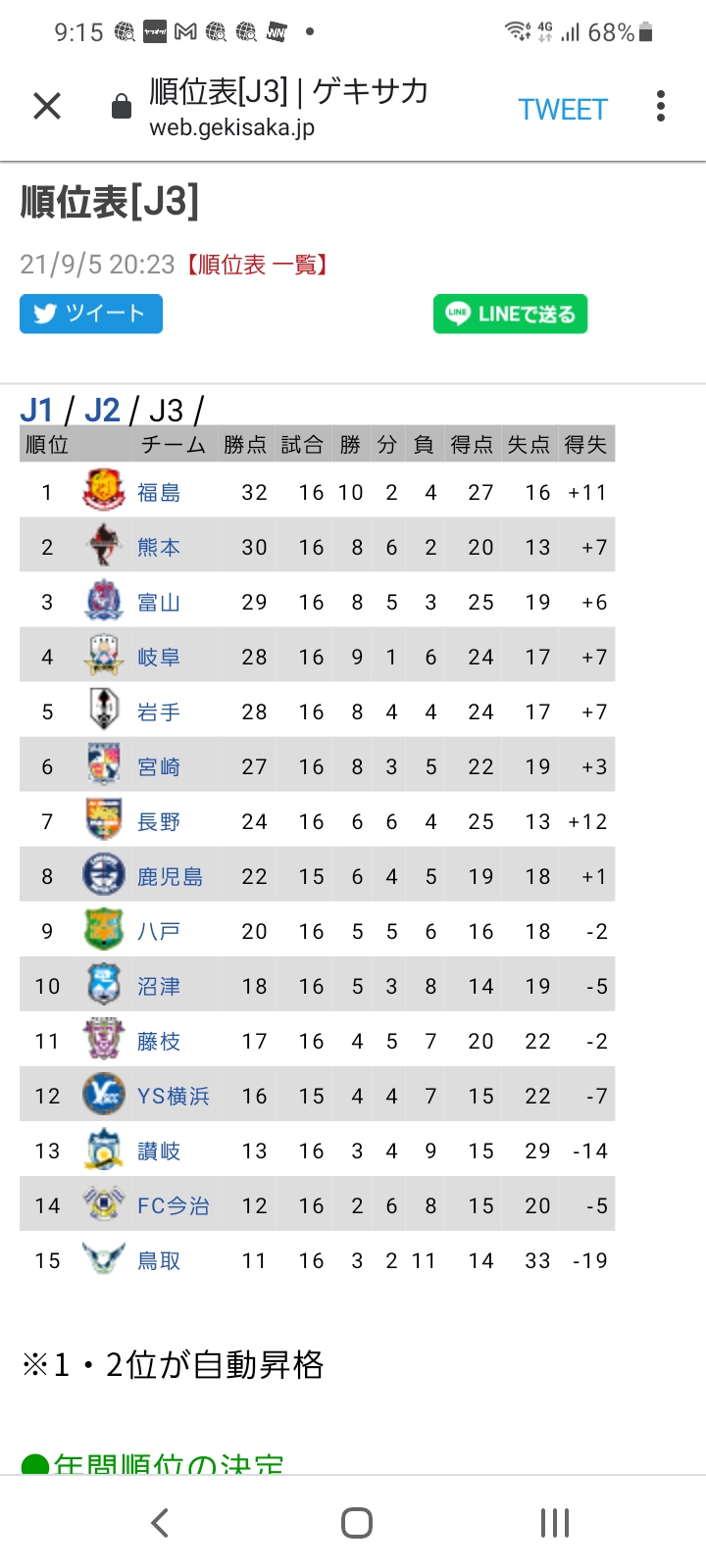
Task: Tap the TWEET action in toolbar
Action: 563,109
